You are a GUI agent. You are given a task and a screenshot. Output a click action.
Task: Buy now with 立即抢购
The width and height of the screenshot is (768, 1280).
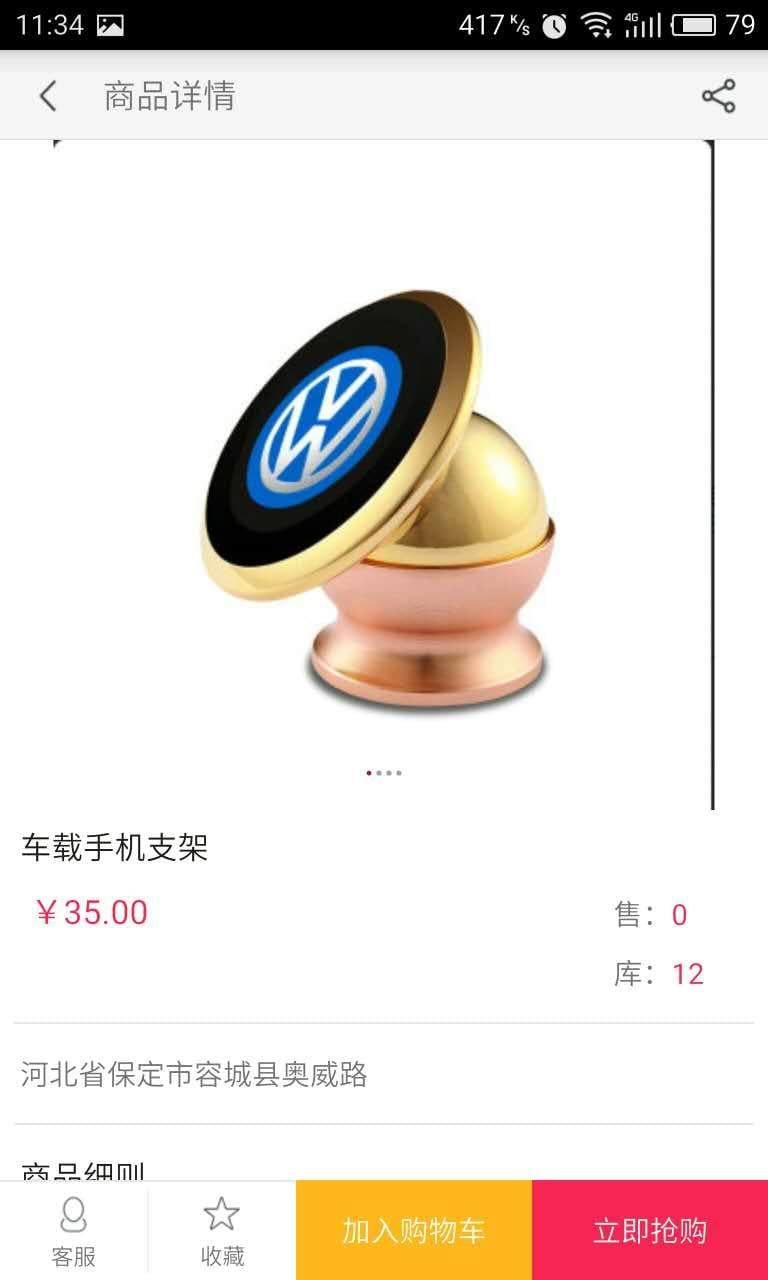click(x=650, y=1231)
